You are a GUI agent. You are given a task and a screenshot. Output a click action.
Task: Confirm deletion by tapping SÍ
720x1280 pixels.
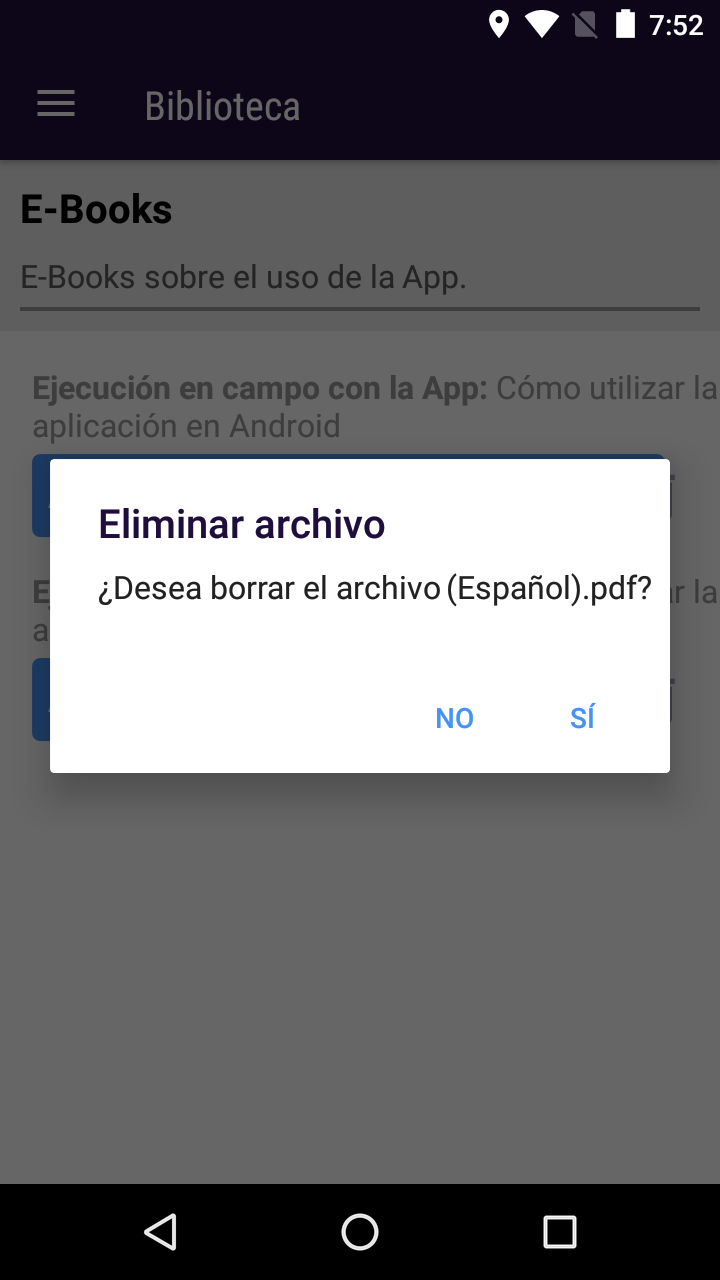point(582,717)
